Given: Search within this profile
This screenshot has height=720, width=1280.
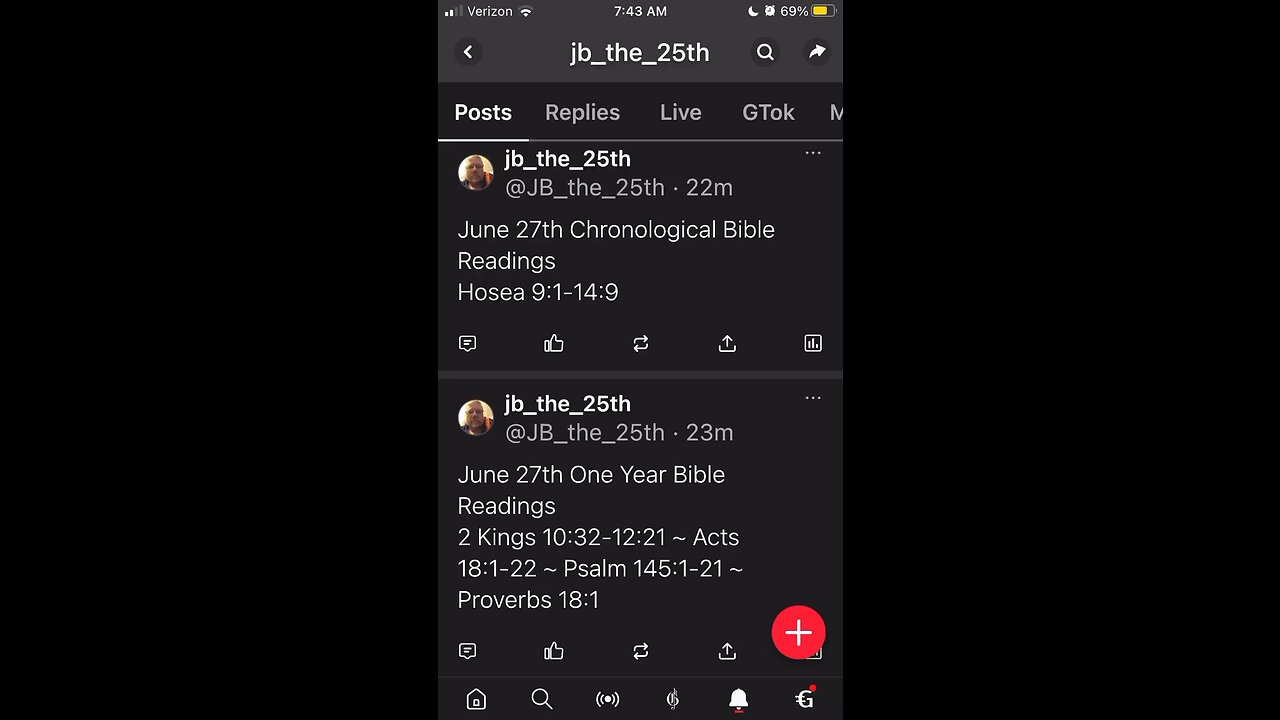Looking at the screenshot, I should click(765, 52).
